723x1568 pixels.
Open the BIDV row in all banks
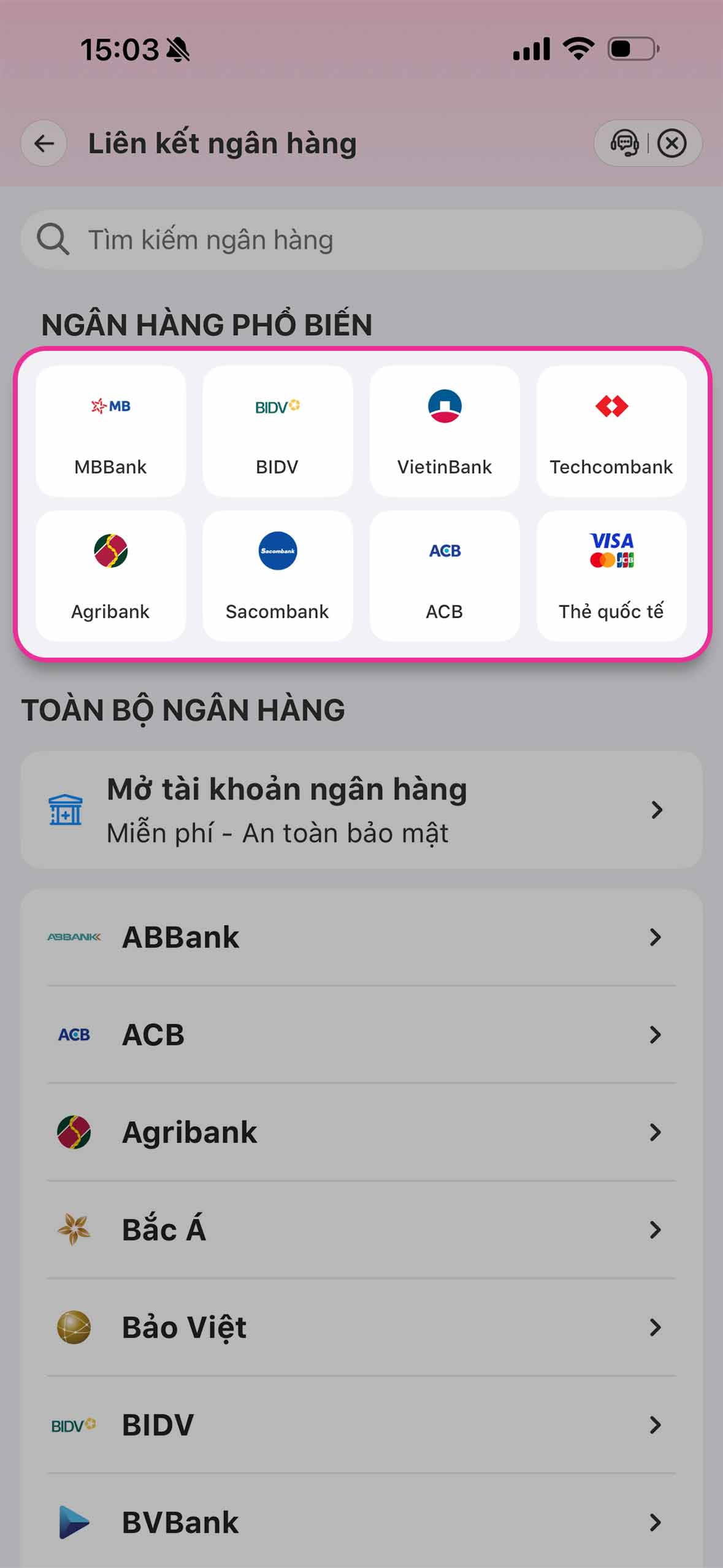pos(362,1425)
